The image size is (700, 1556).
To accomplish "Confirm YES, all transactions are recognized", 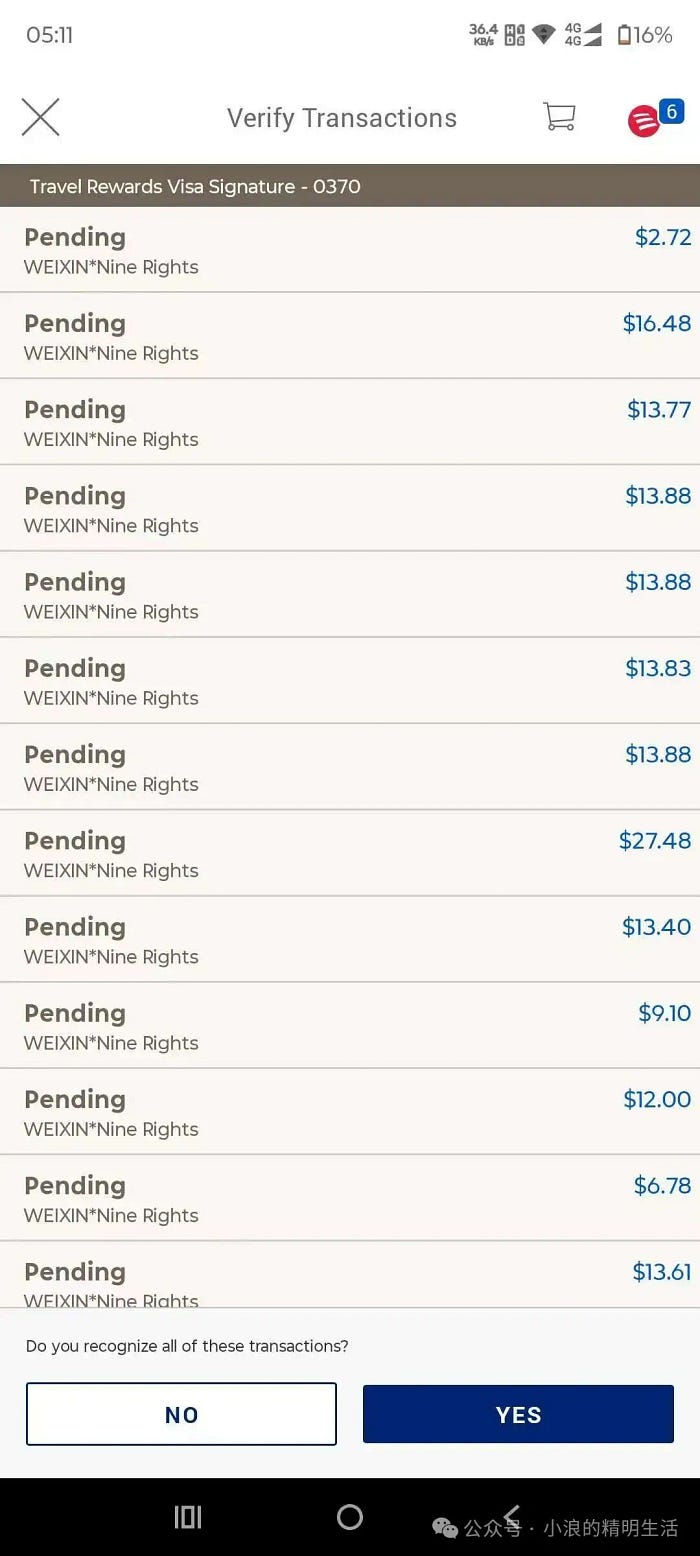I will 518,1414.
